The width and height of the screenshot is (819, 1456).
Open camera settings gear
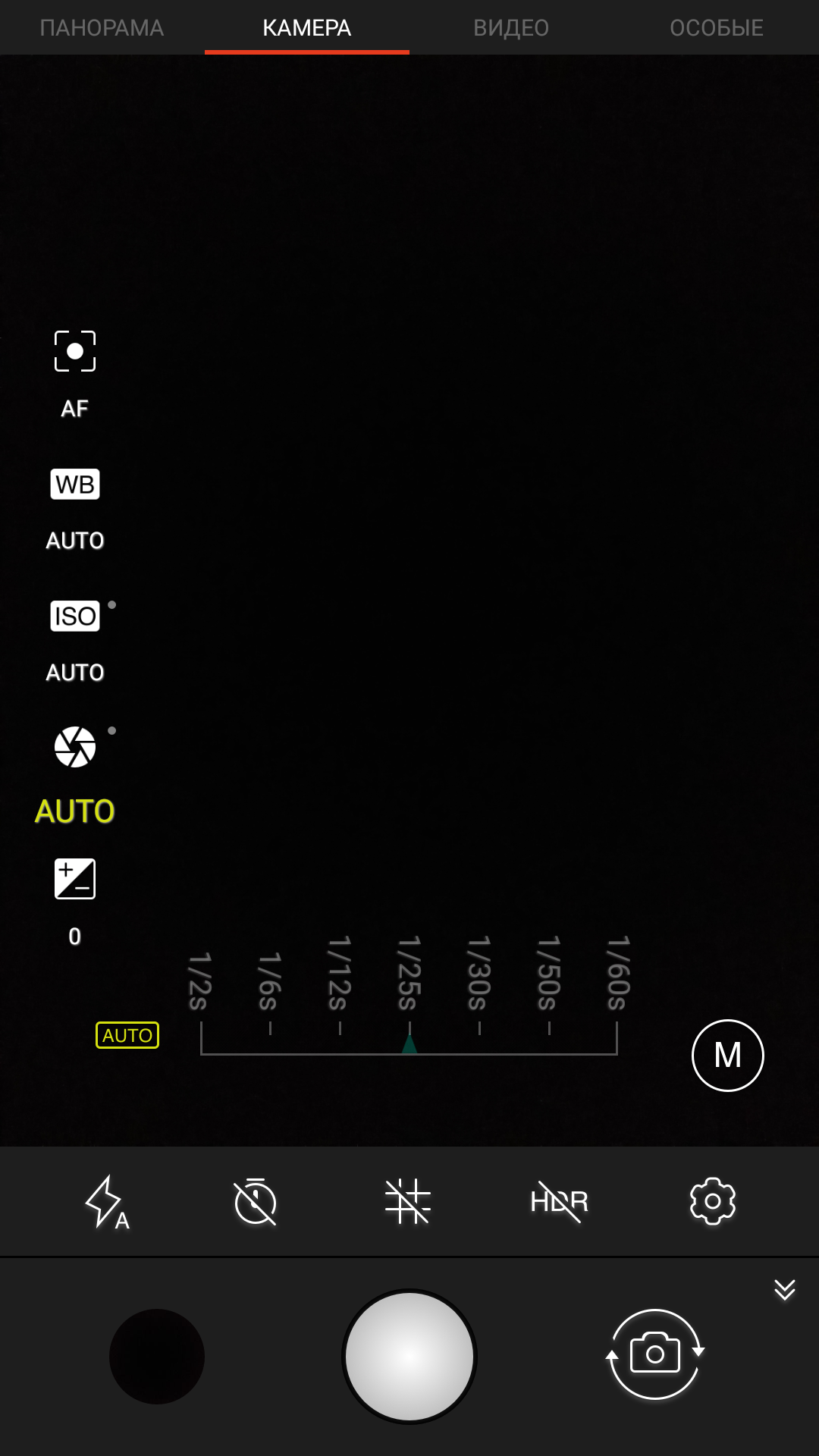(713, 1202)
